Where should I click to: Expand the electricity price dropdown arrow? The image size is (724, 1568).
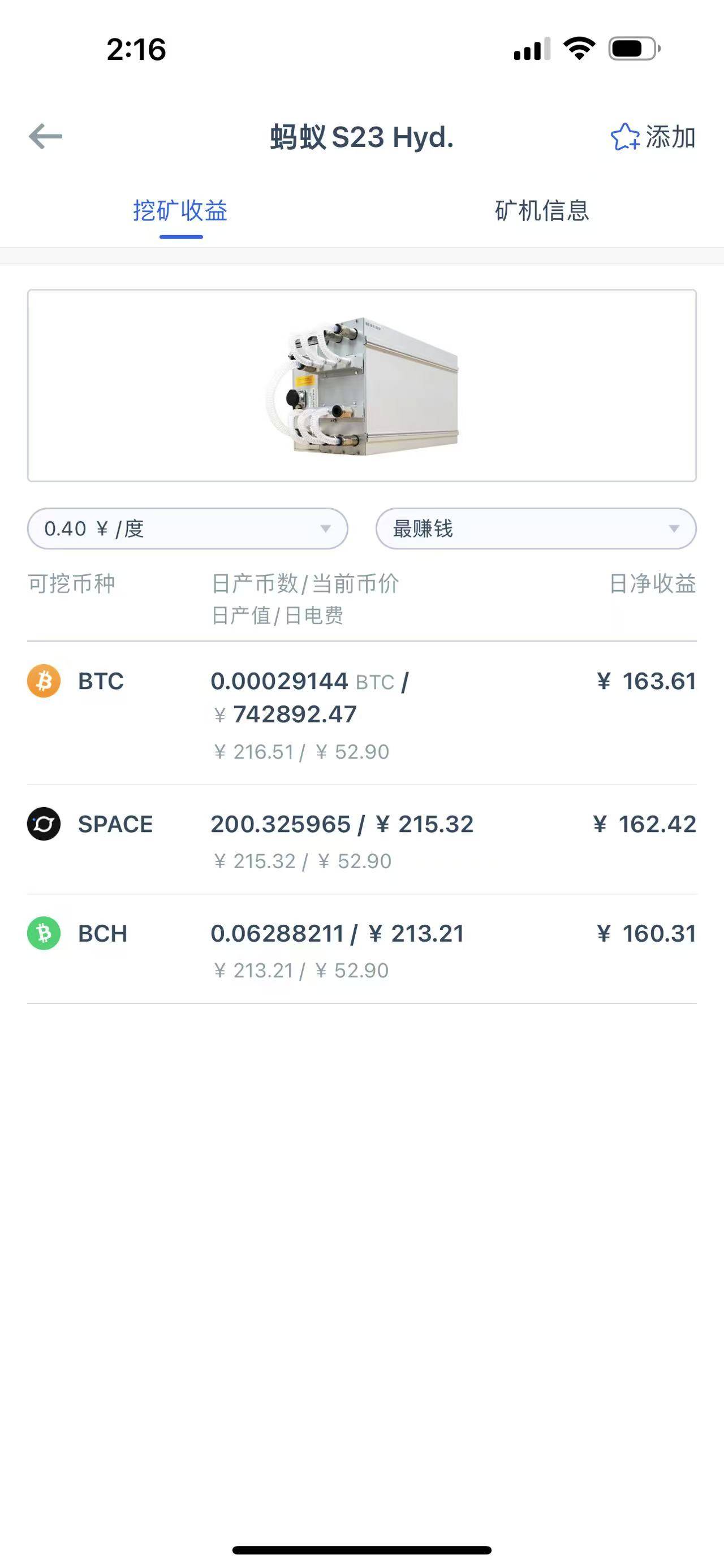pos(326,529)
